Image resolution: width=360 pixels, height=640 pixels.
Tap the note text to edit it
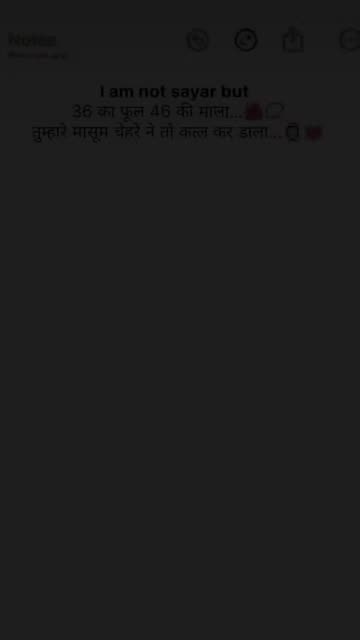pyautogui.click(x=177, y=112)
